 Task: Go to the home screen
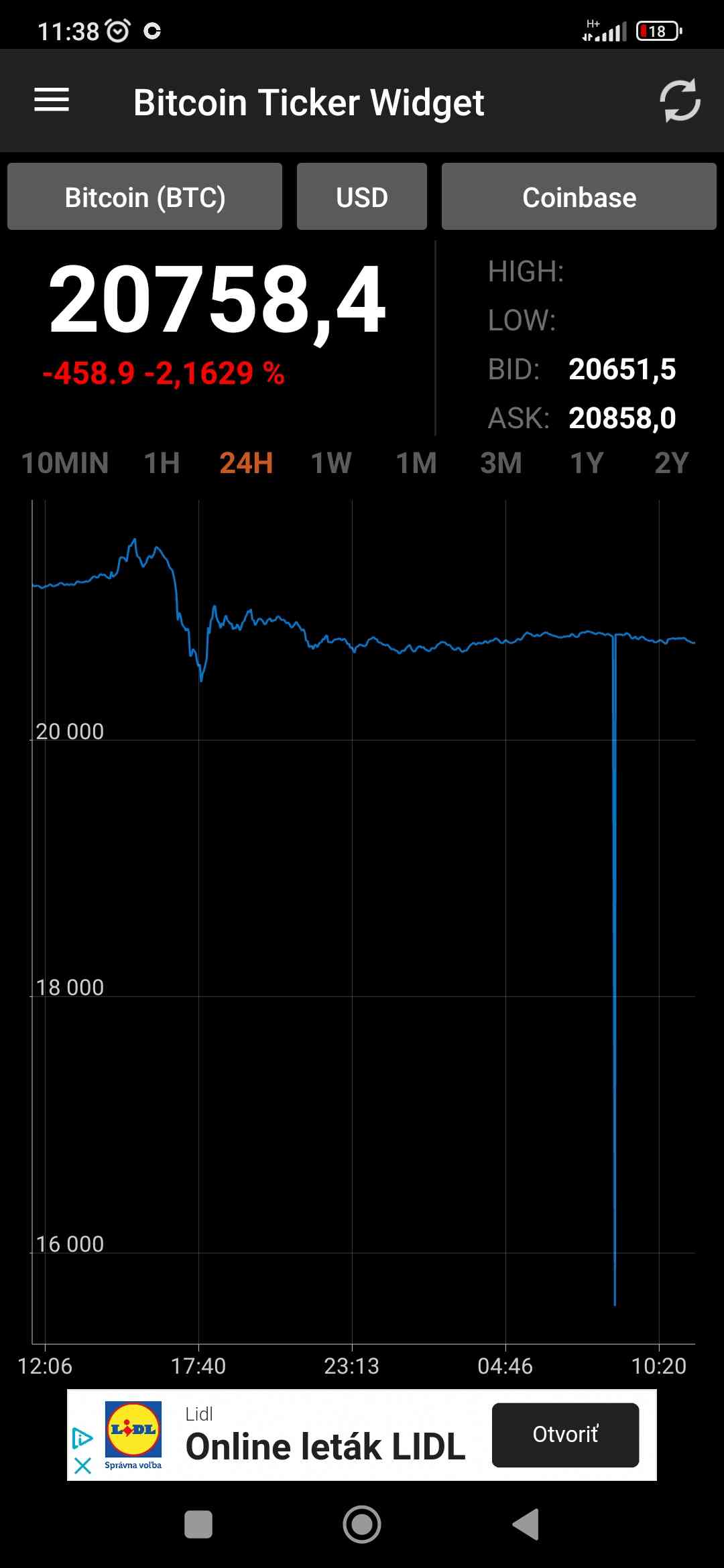[x=362, y=1524]
